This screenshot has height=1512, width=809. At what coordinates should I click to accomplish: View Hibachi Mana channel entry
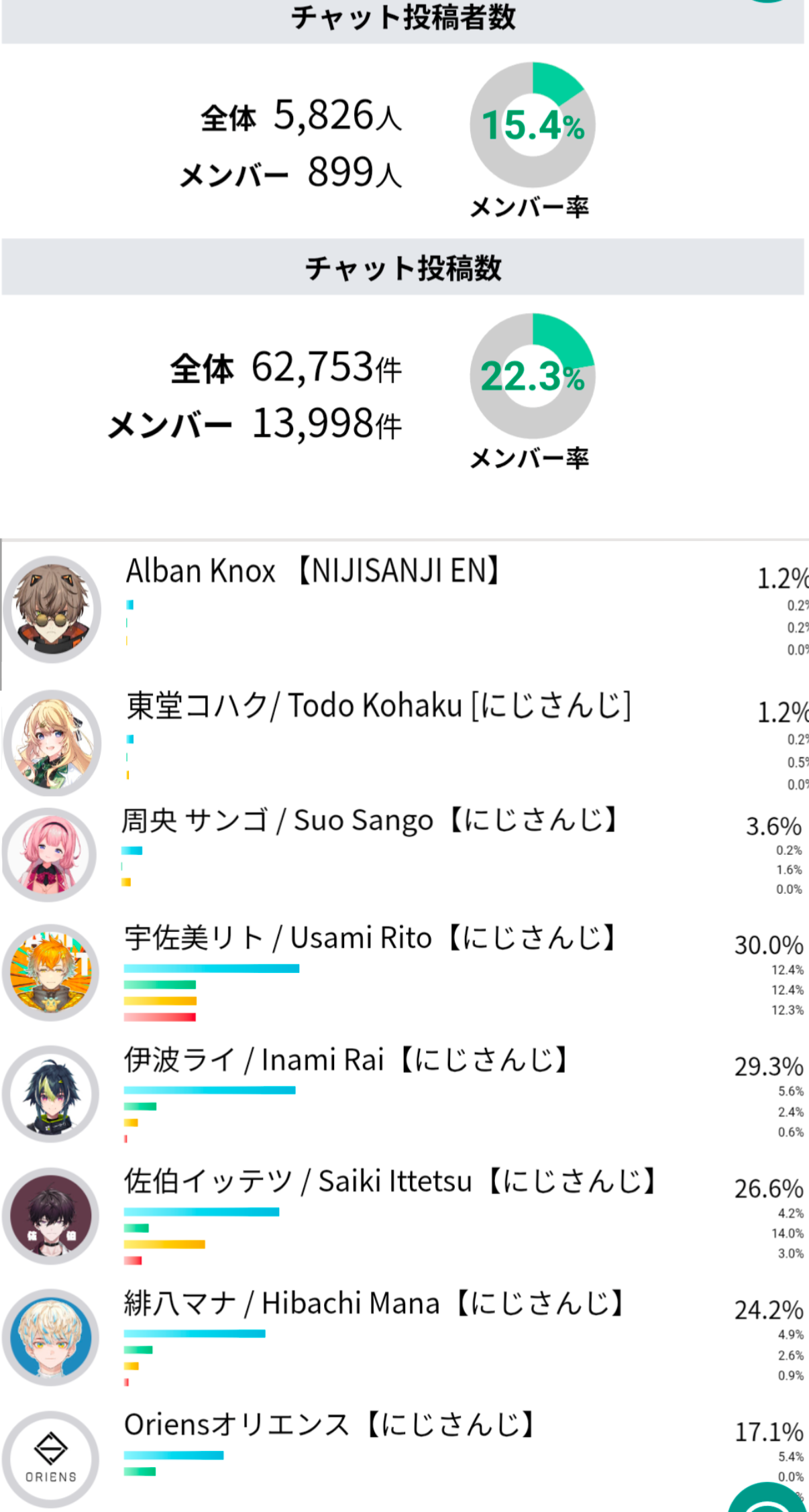[404, 1337]
